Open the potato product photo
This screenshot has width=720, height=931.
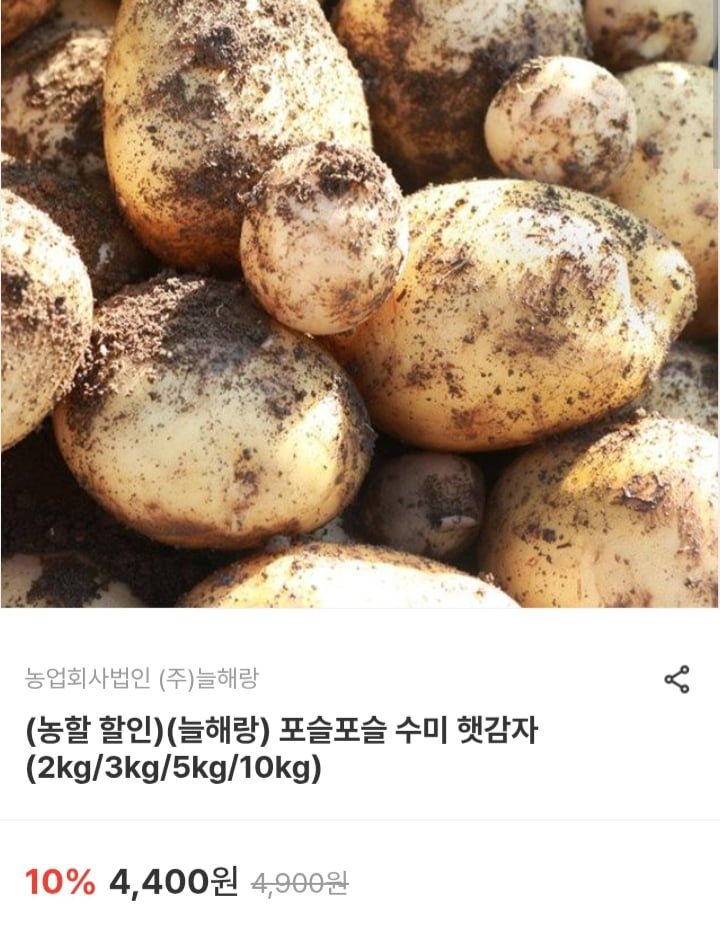click(360, 303)
